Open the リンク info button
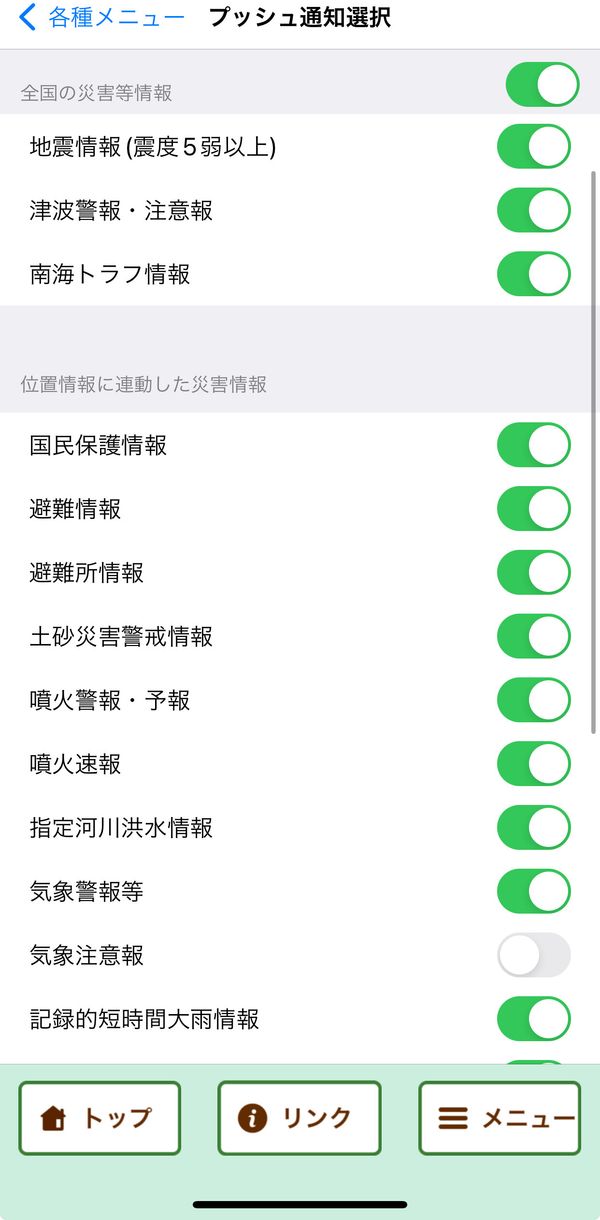Screen dimensions: 600x1220 (x=299, y=1118)
